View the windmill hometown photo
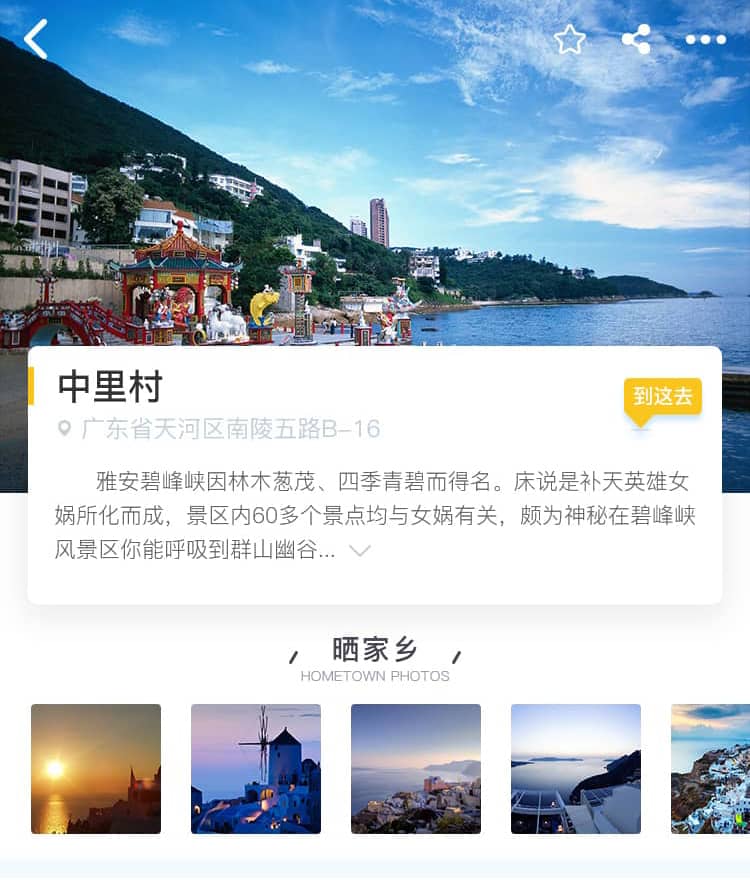The height and width of the screenshot is (880, 750). [x=256, y=769]
